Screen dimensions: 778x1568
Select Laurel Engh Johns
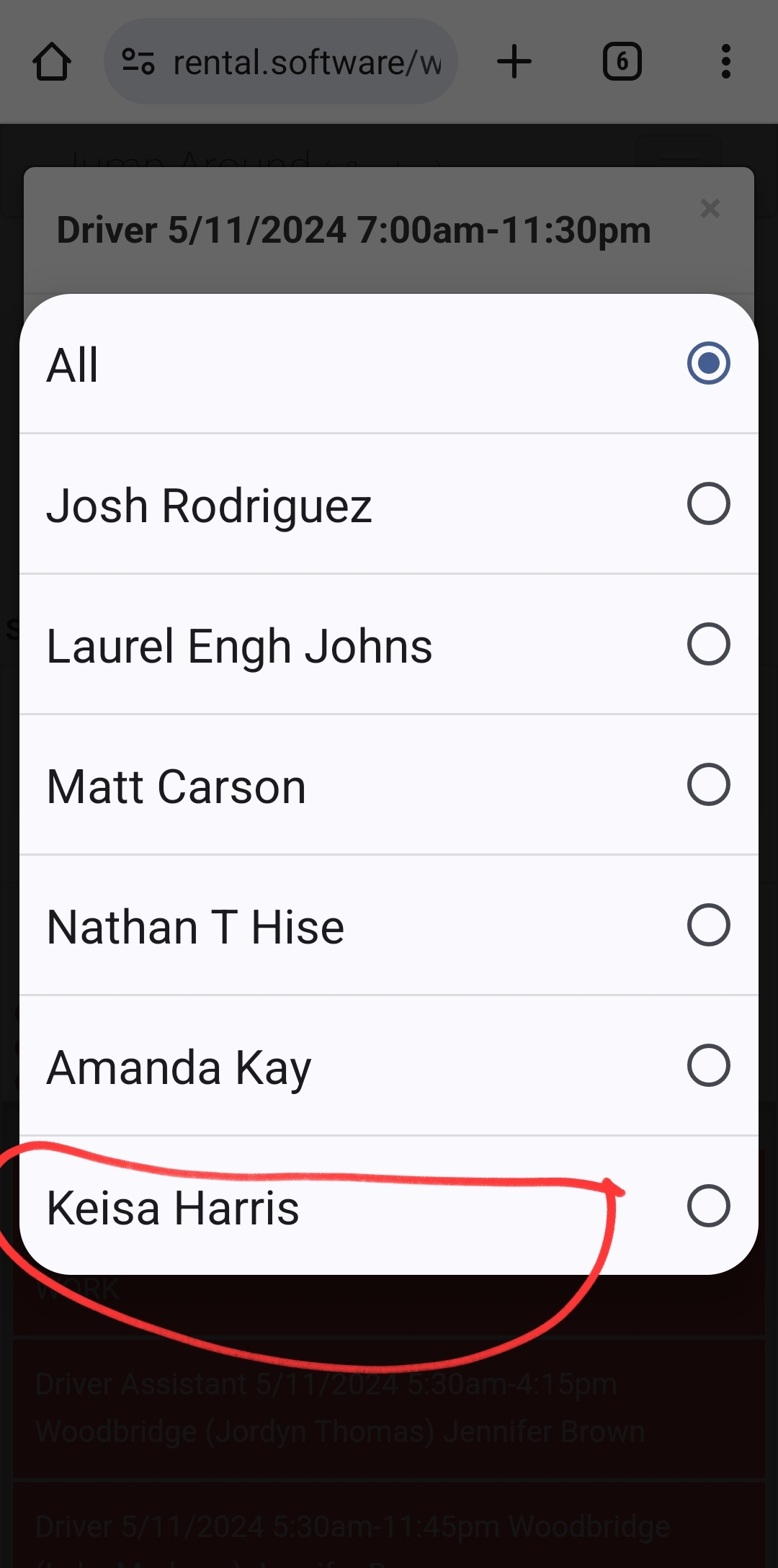708,644
